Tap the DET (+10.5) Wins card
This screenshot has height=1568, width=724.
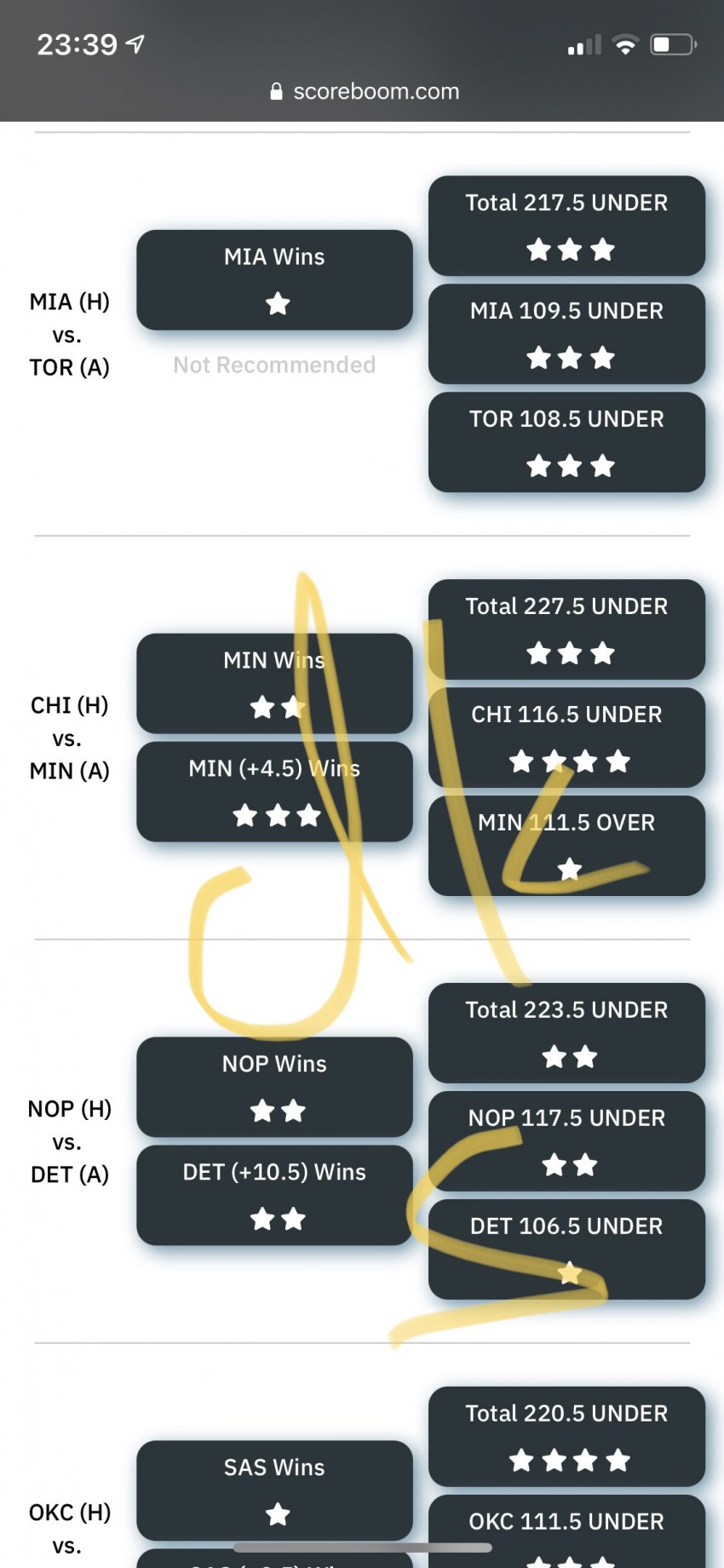pyautogui.click(x=274, y=1195)
